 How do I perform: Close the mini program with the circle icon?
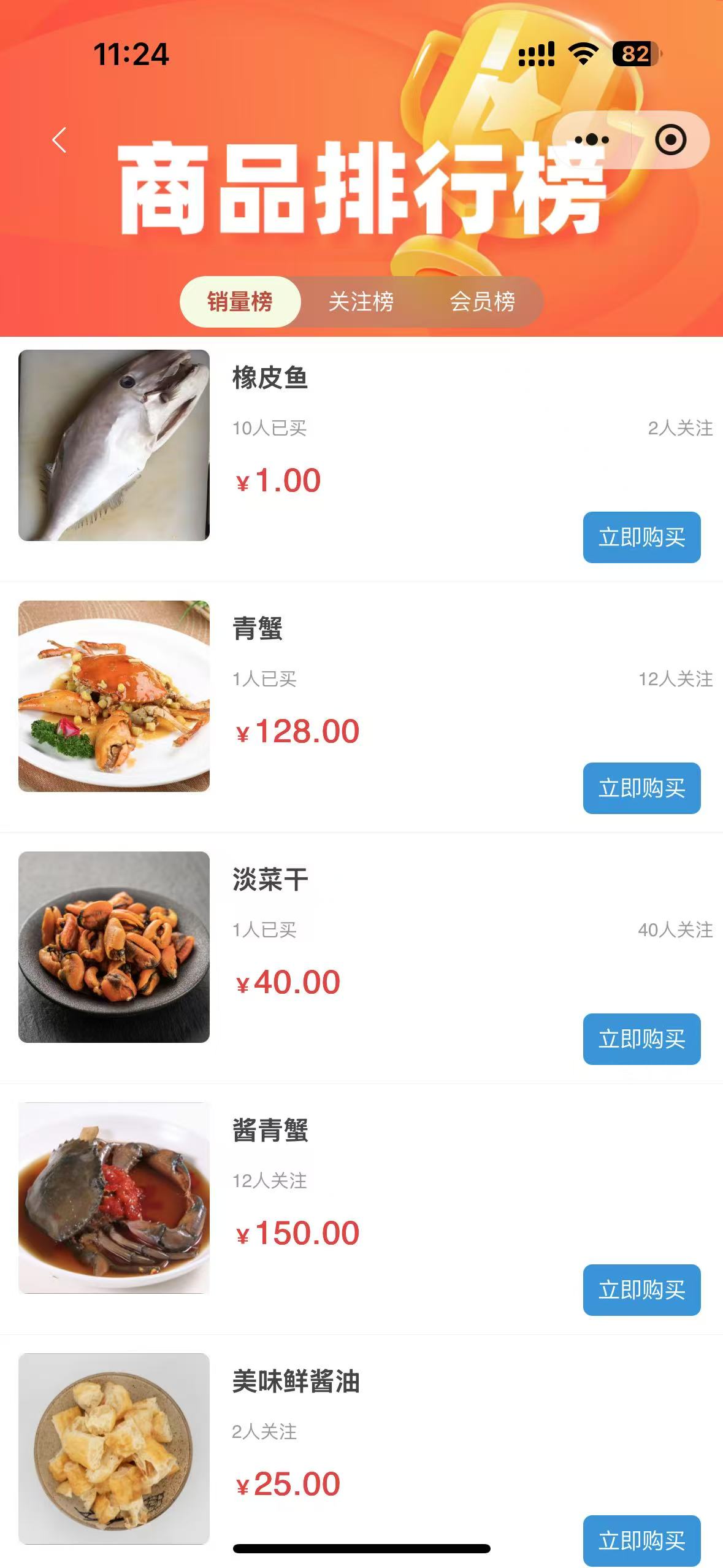pyautogui.click(x=670, y=140)
